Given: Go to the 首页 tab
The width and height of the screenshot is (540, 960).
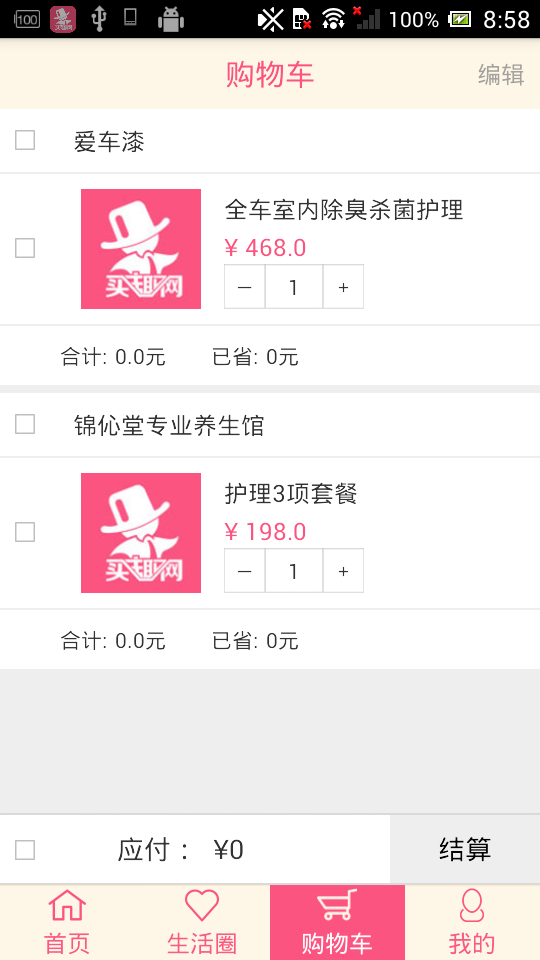Looking at the screenshot, I should point(67,922).
